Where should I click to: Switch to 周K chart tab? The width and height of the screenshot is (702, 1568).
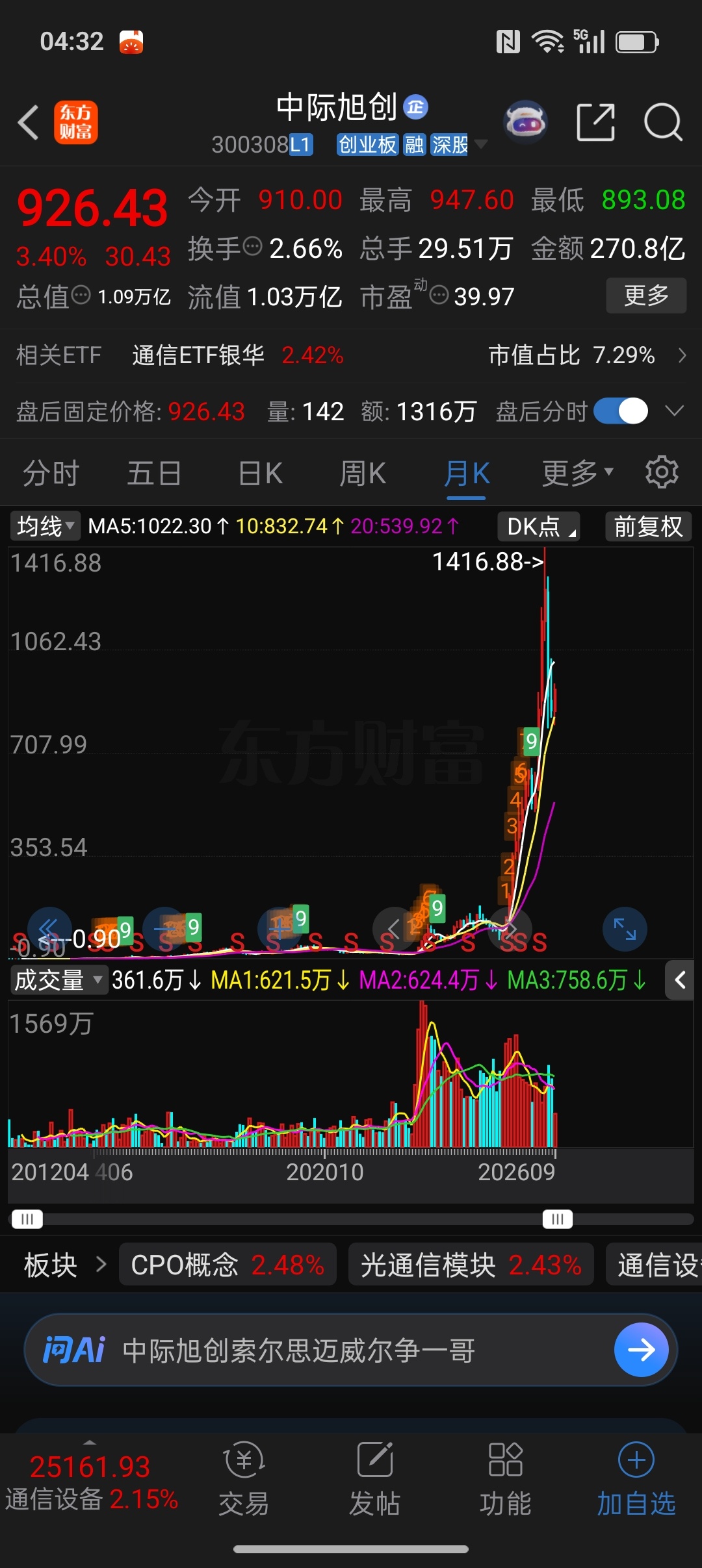(363, 473)
